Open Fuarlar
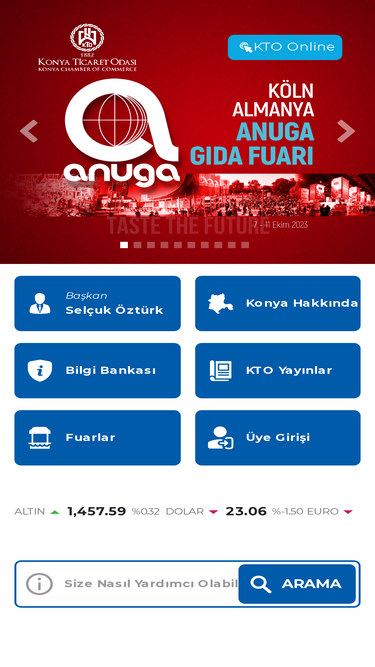This screenshot has width=375, height=667. tap(97, 438)
